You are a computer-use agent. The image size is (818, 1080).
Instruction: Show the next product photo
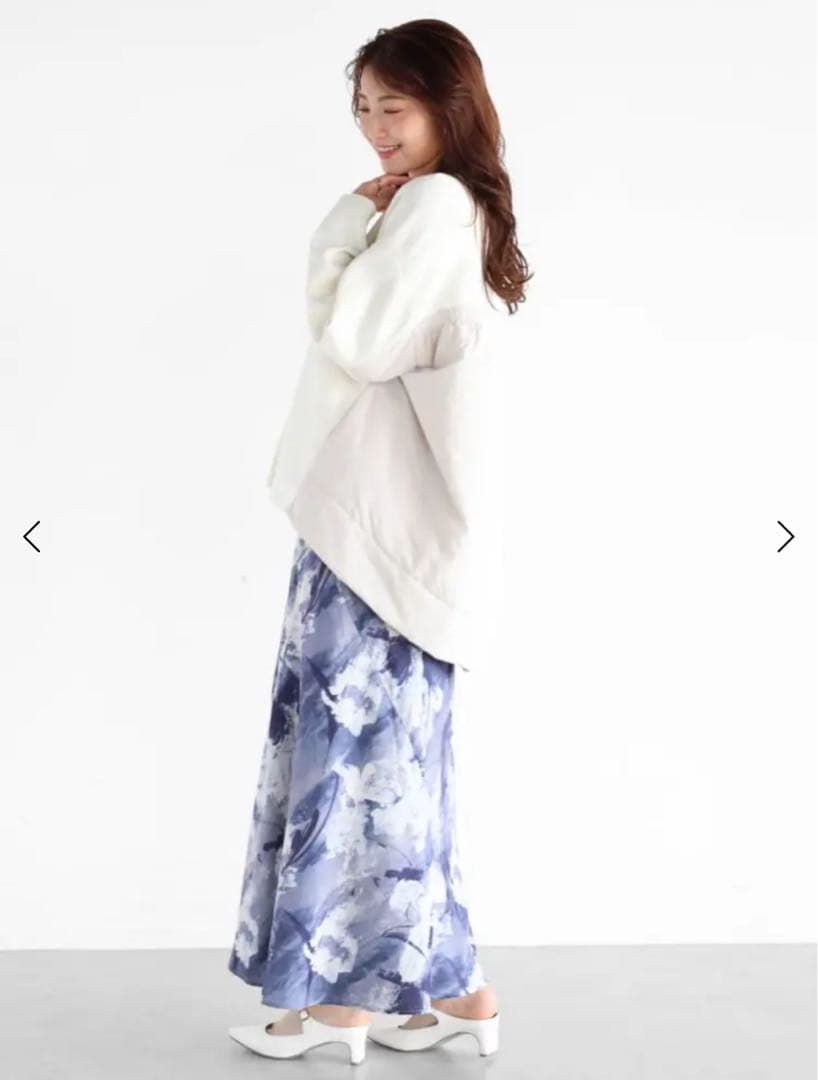click(x=785, y=537)
